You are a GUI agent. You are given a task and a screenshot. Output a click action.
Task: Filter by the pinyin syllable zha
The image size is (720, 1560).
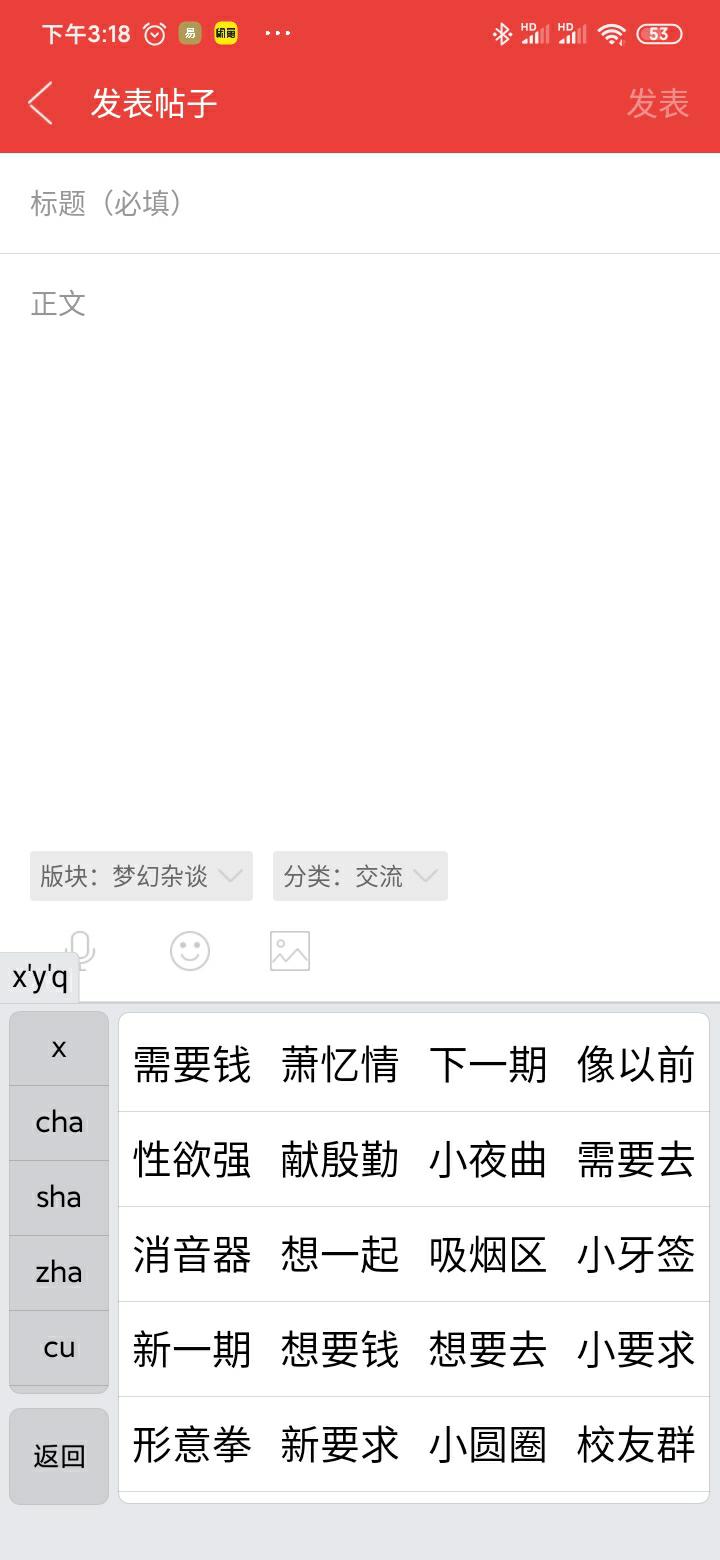[x=59, y=1273]
